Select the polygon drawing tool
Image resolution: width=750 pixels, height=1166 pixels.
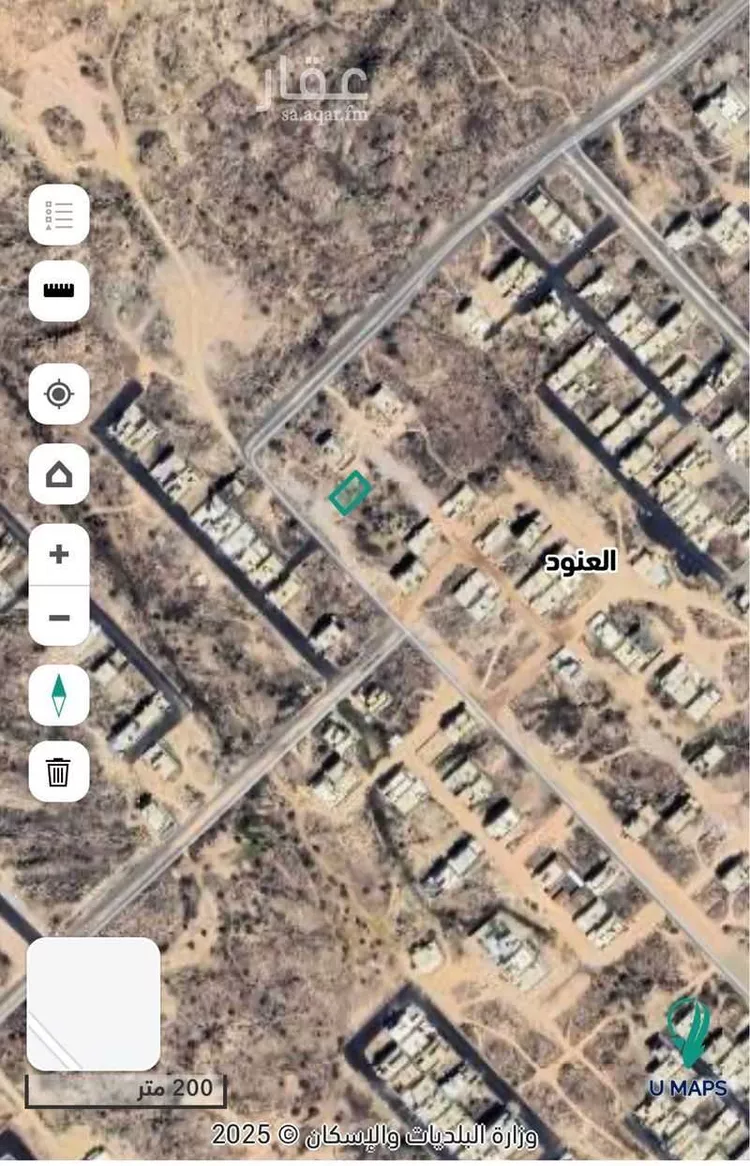59,474
